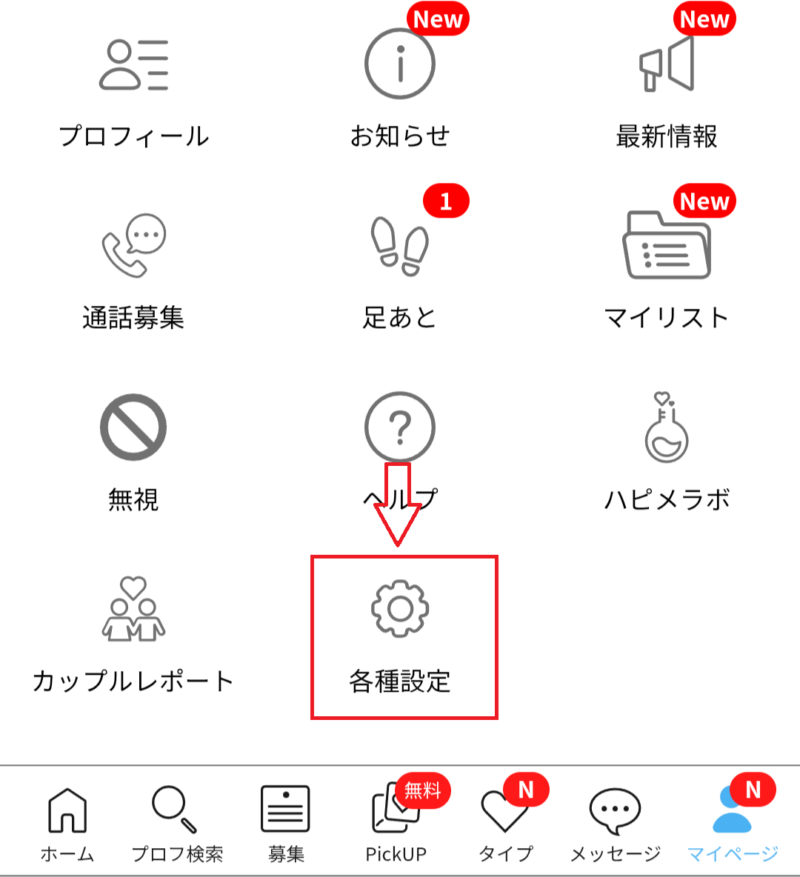Switch to the 募集 tab

[x=285, y=822]
